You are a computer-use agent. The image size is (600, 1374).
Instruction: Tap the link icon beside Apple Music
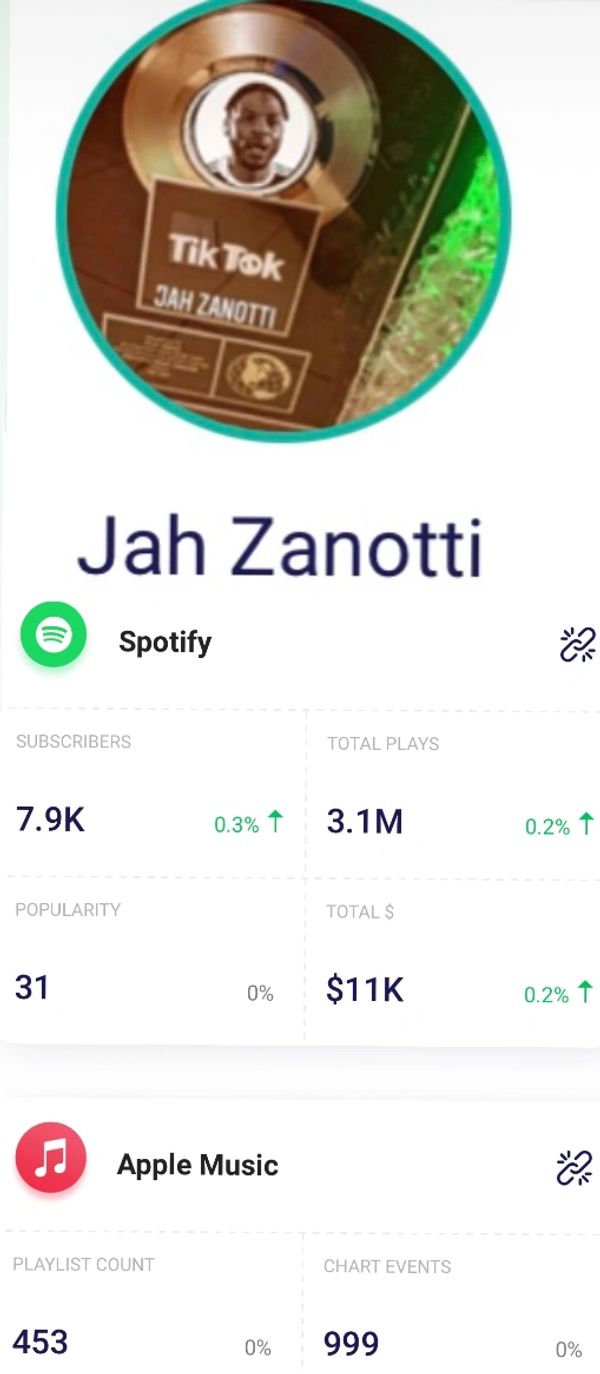[x=574, y=1167]
